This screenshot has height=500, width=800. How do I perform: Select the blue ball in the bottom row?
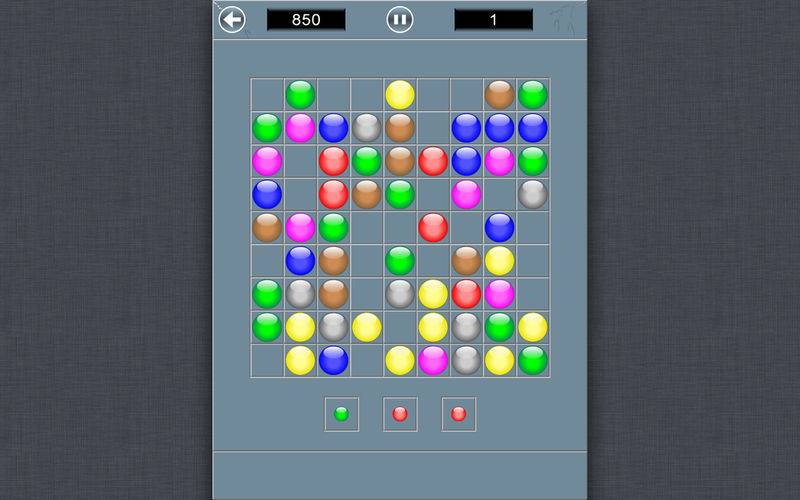[333, 360]
